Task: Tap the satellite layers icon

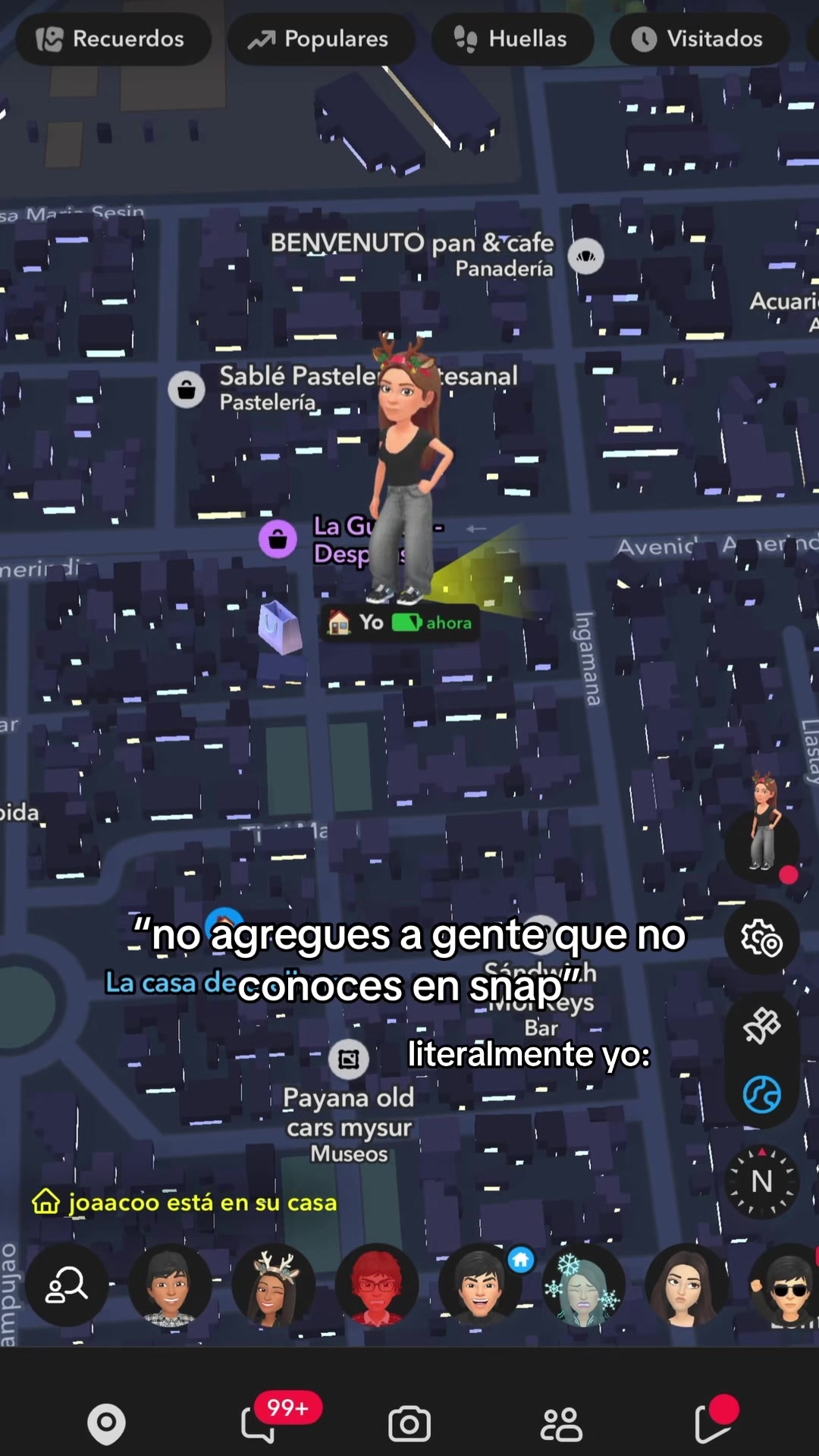Action: [762, 1026]
